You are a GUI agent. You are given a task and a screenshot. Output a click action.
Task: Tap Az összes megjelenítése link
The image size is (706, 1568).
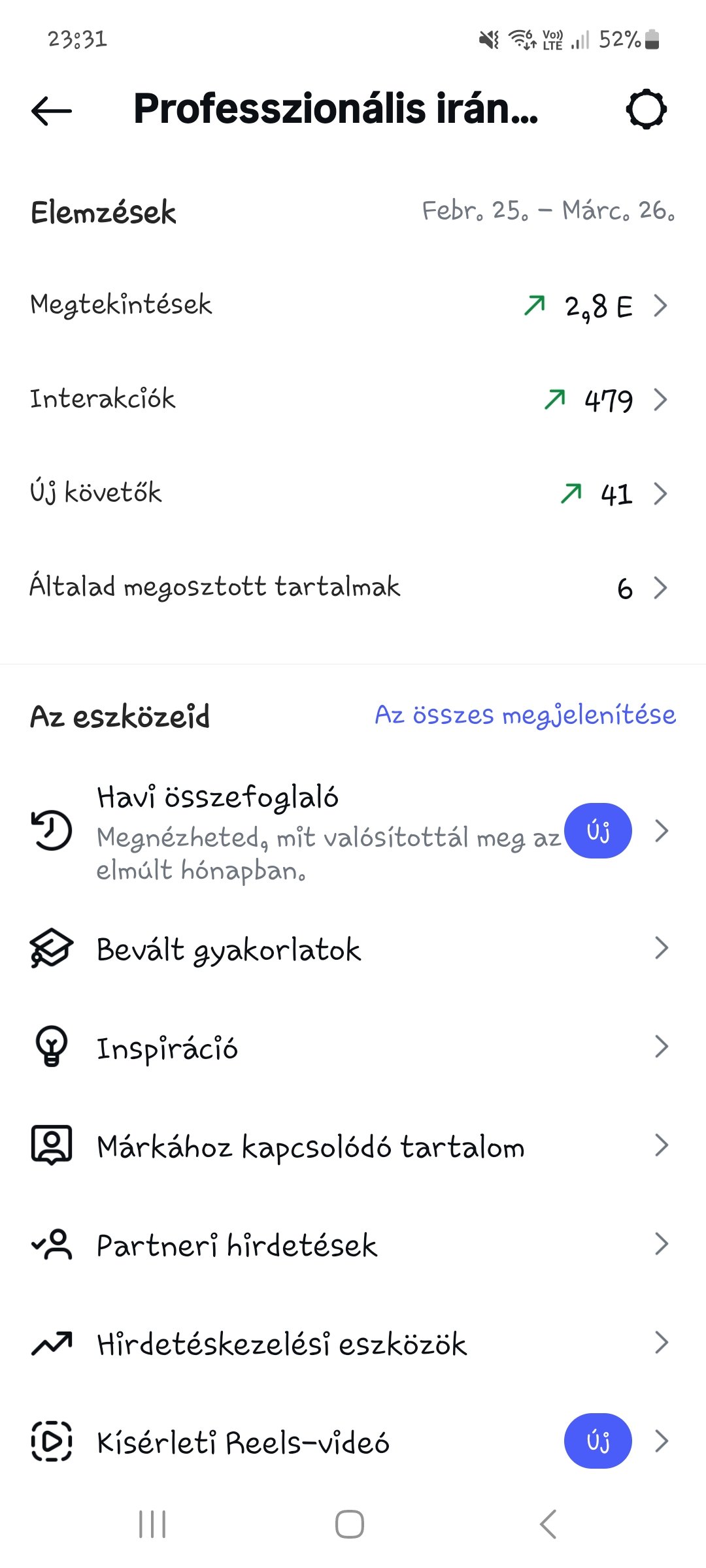click(525, 715)
